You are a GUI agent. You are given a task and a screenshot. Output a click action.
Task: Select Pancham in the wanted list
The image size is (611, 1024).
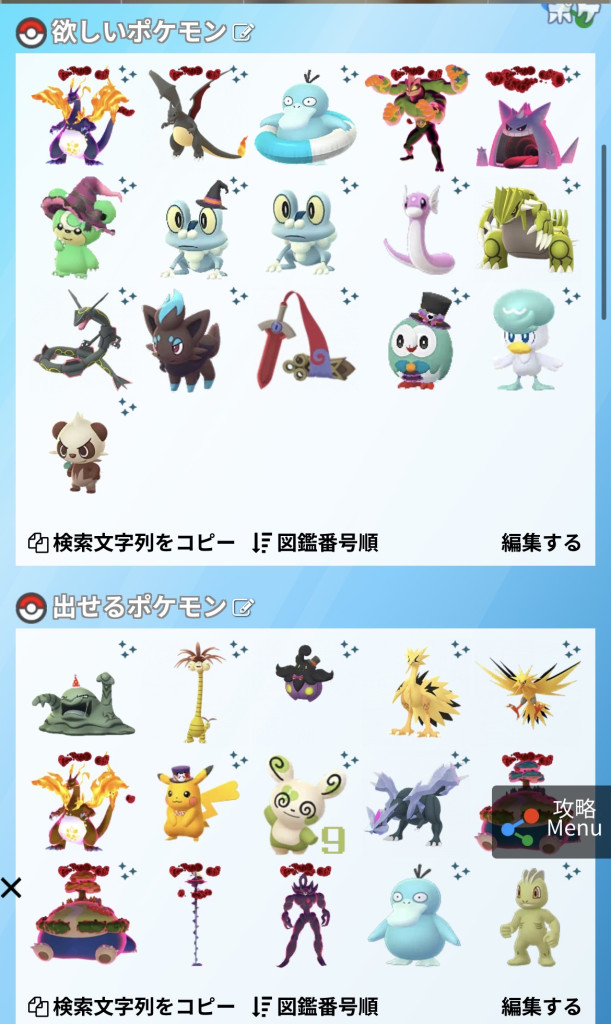click(x=80, y=452)
